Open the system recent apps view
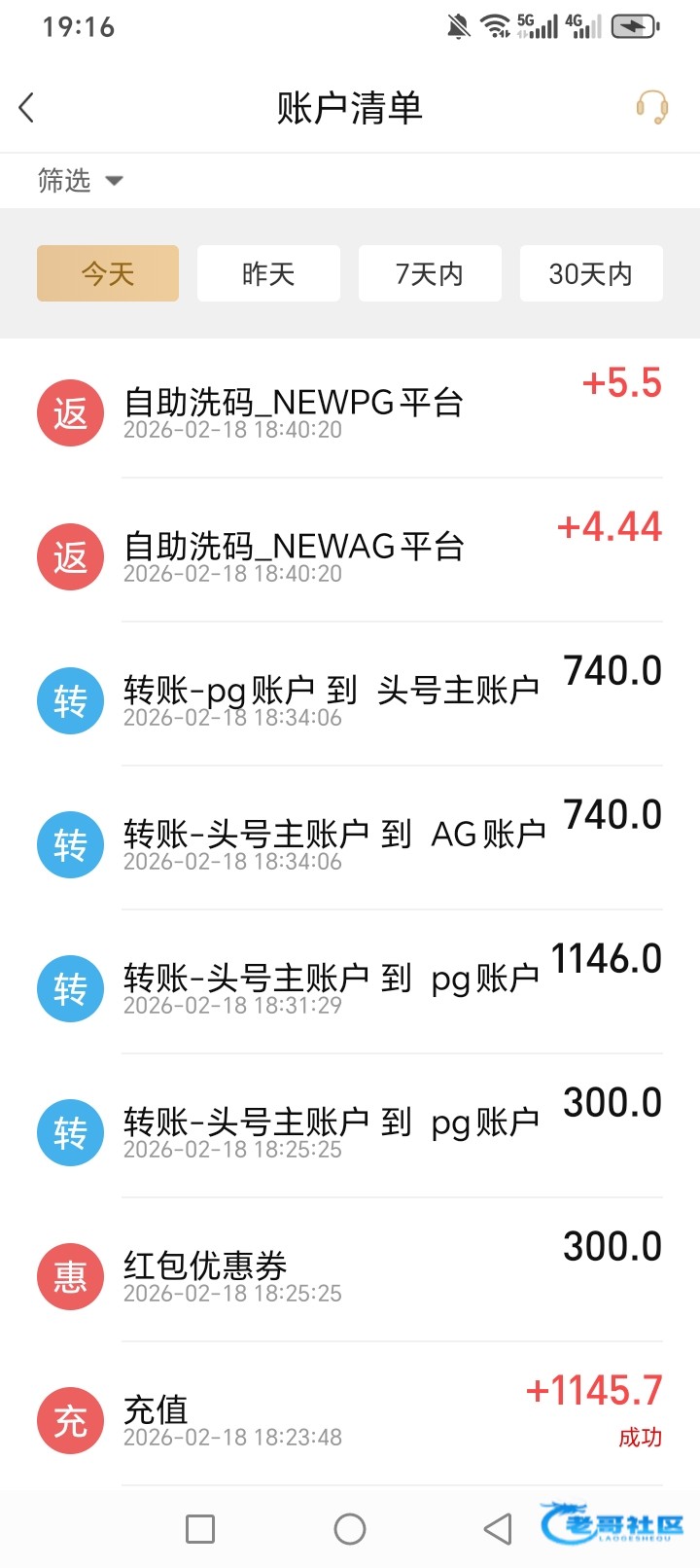Screen dimensions: 700x1568 pyautogui.click(x=200, y=1529)
